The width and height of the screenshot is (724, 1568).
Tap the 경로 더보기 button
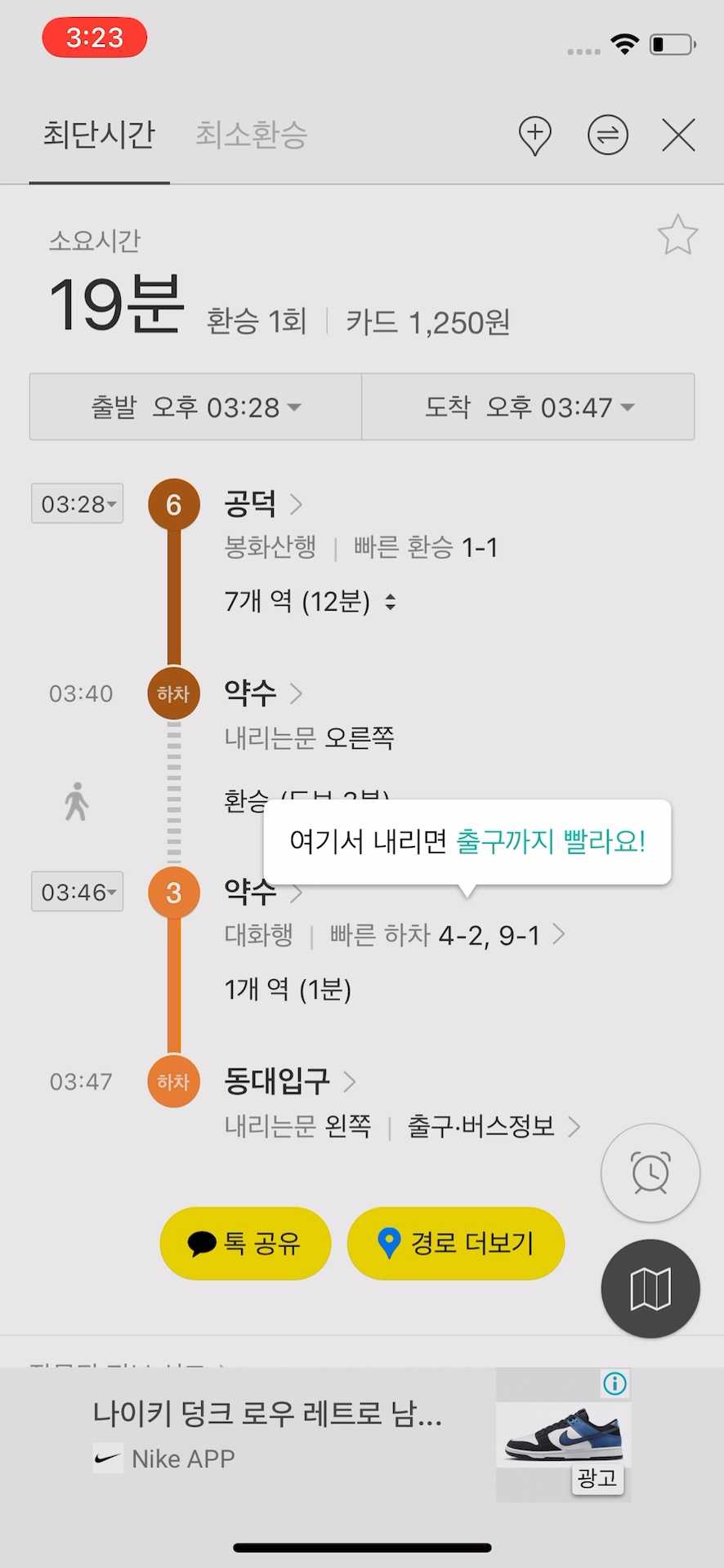click(455, 1243)
